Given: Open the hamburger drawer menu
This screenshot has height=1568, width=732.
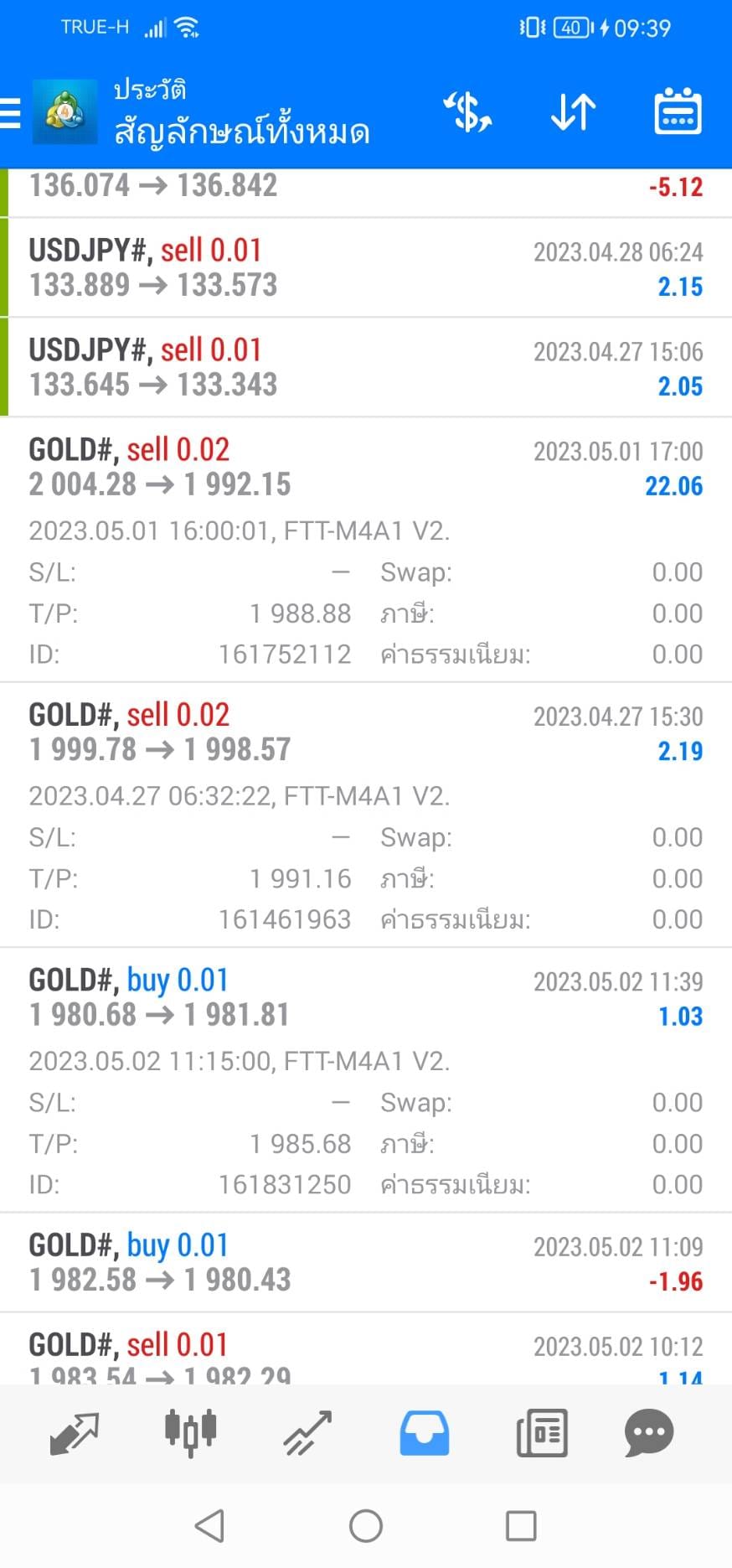Looking at the screenshot, I should coord(10,112).
